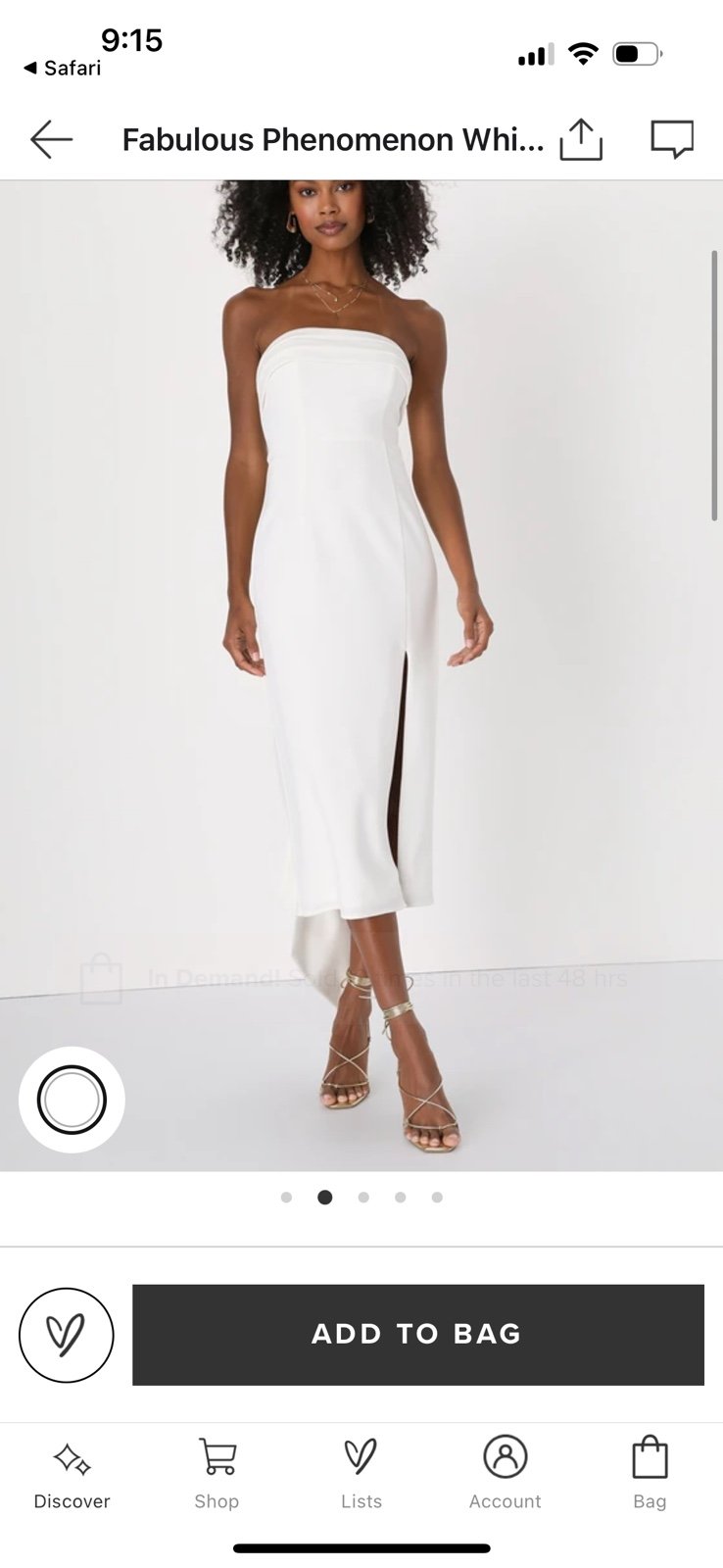Add dress to wishlist heart

tap(67, 1335)
